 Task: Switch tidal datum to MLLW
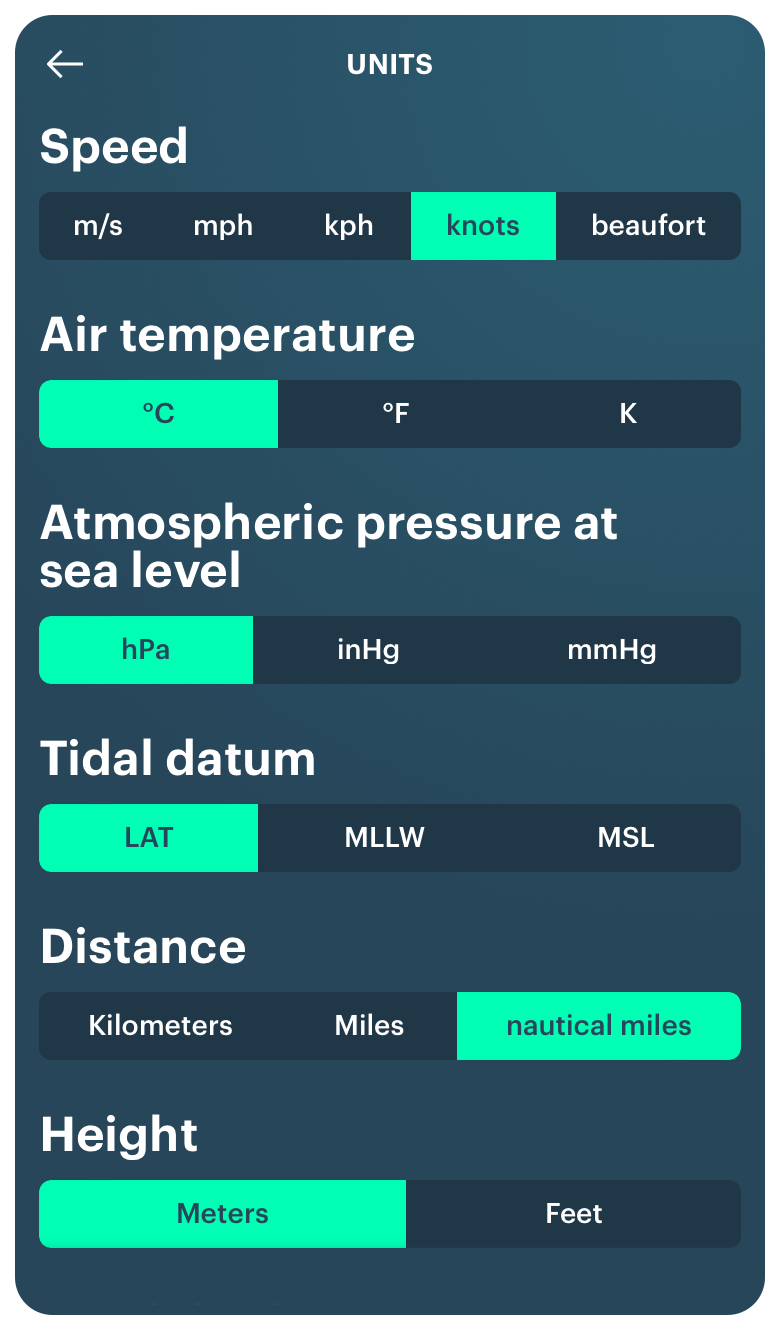pos(385,838)
